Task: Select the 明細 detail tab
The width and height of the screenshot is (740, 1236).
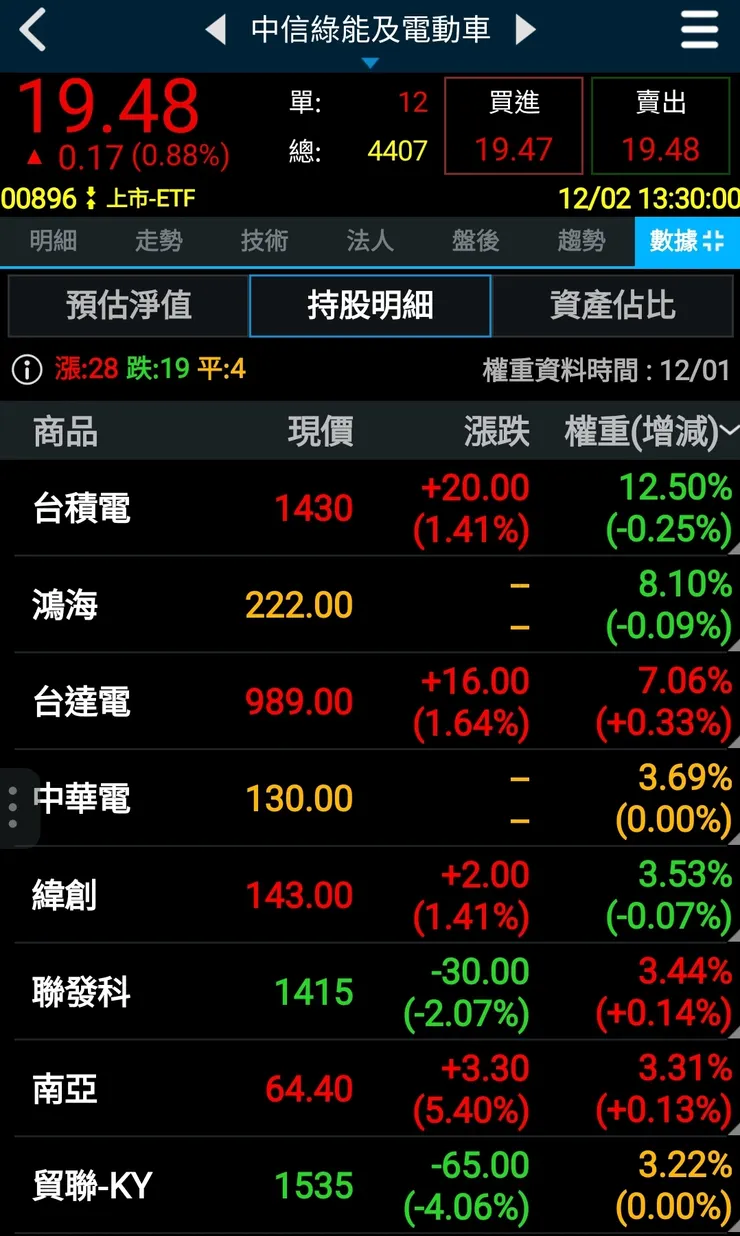Action: click(52, 242)
